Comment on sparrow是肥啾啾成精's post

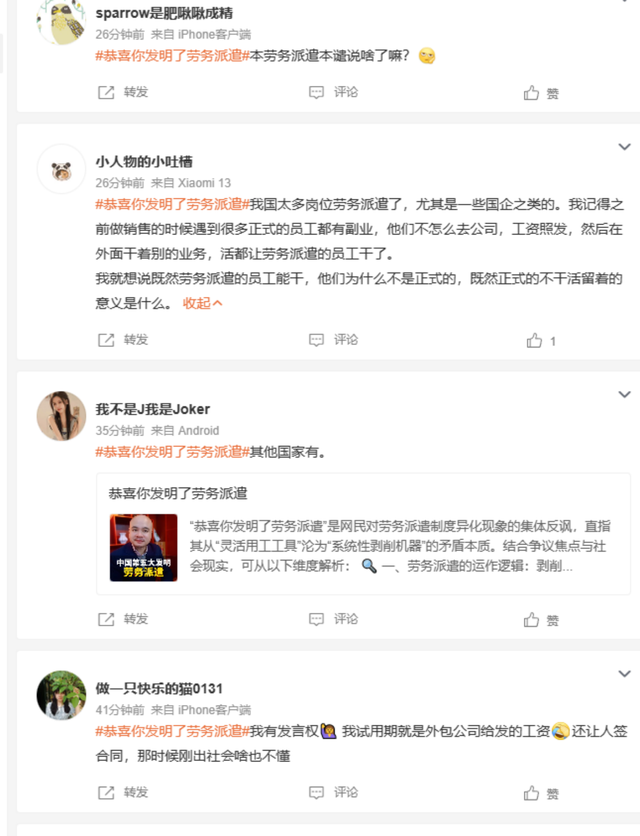(x=333, y=92)
